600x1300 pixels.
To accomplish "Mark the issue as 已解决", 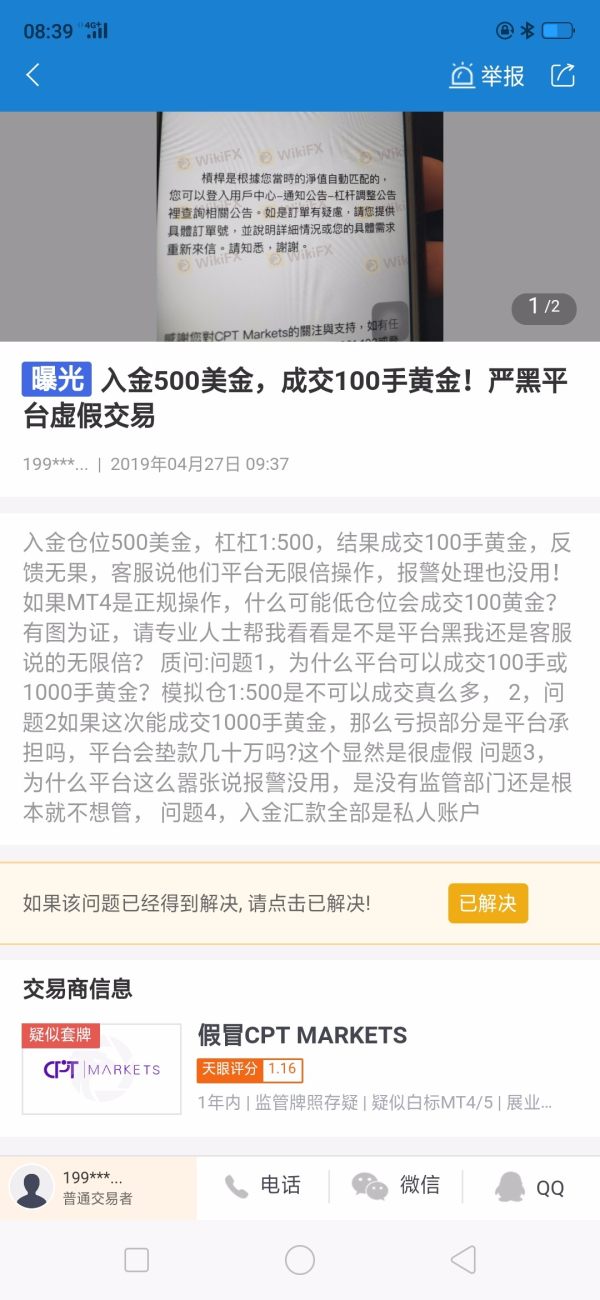I will (x=487, y=903).
